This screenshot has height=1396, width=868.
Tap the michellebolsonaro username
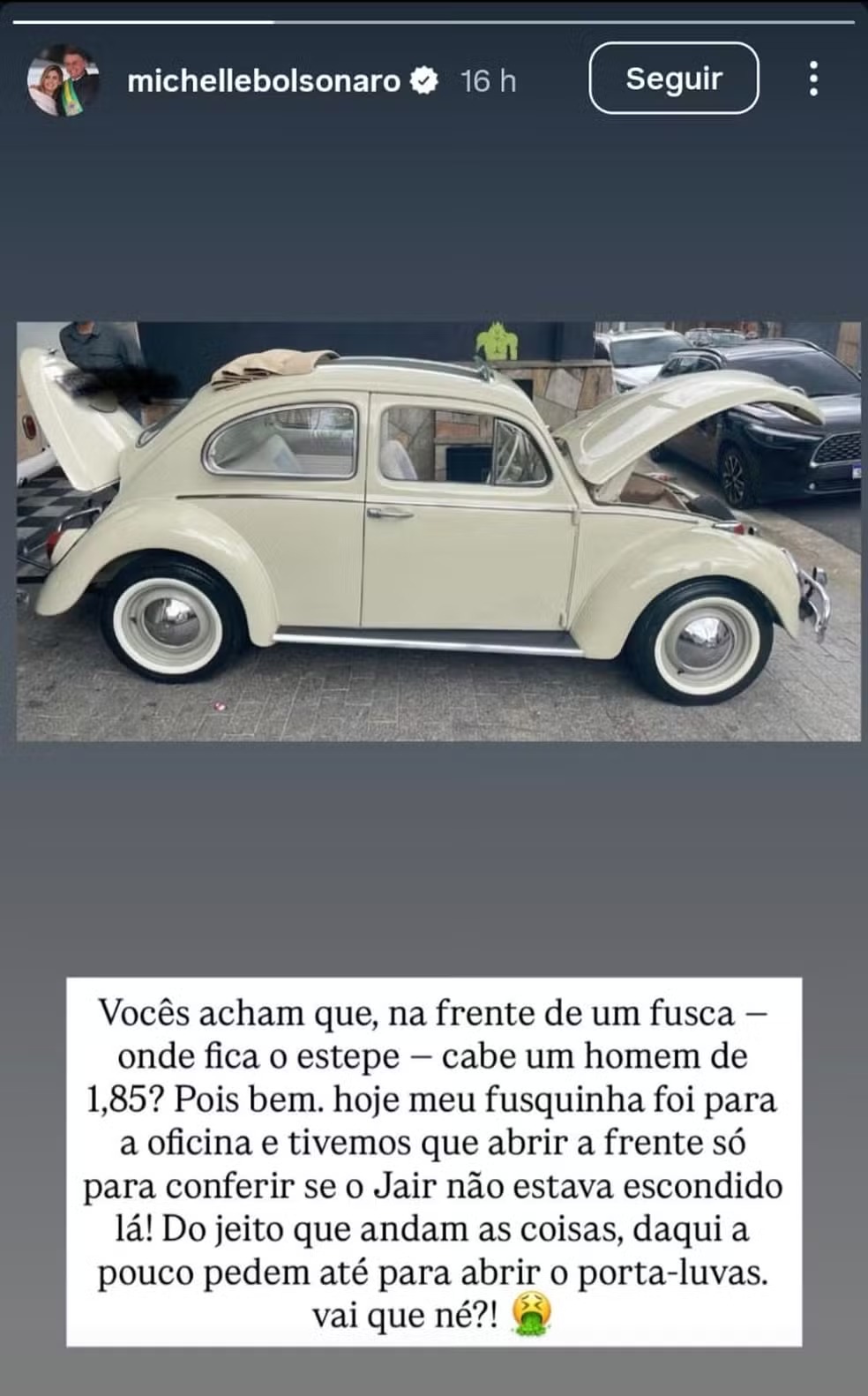pos(264,81)
